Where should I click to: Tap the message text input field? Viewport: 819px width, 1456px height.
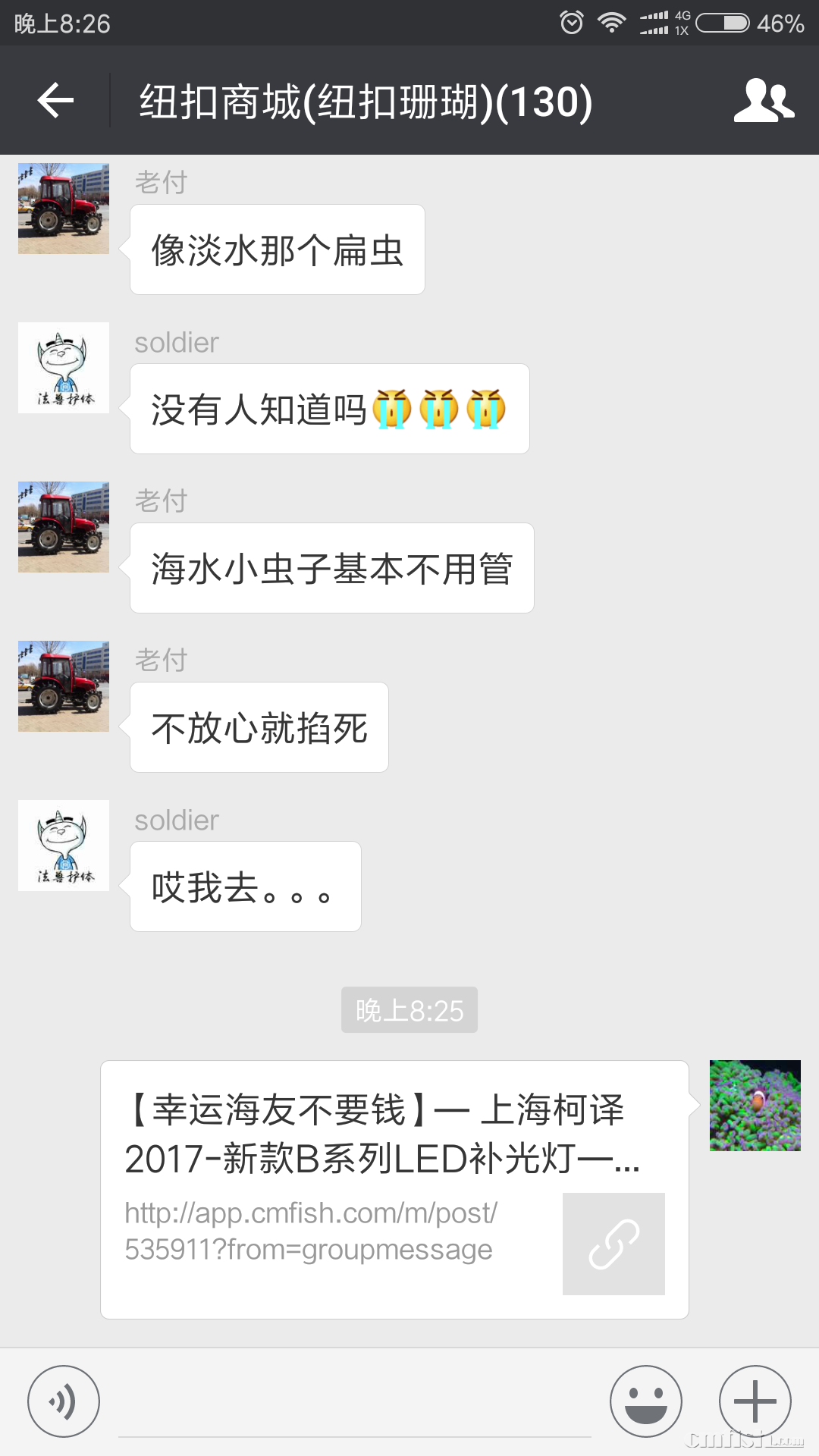coord(355,1409)
